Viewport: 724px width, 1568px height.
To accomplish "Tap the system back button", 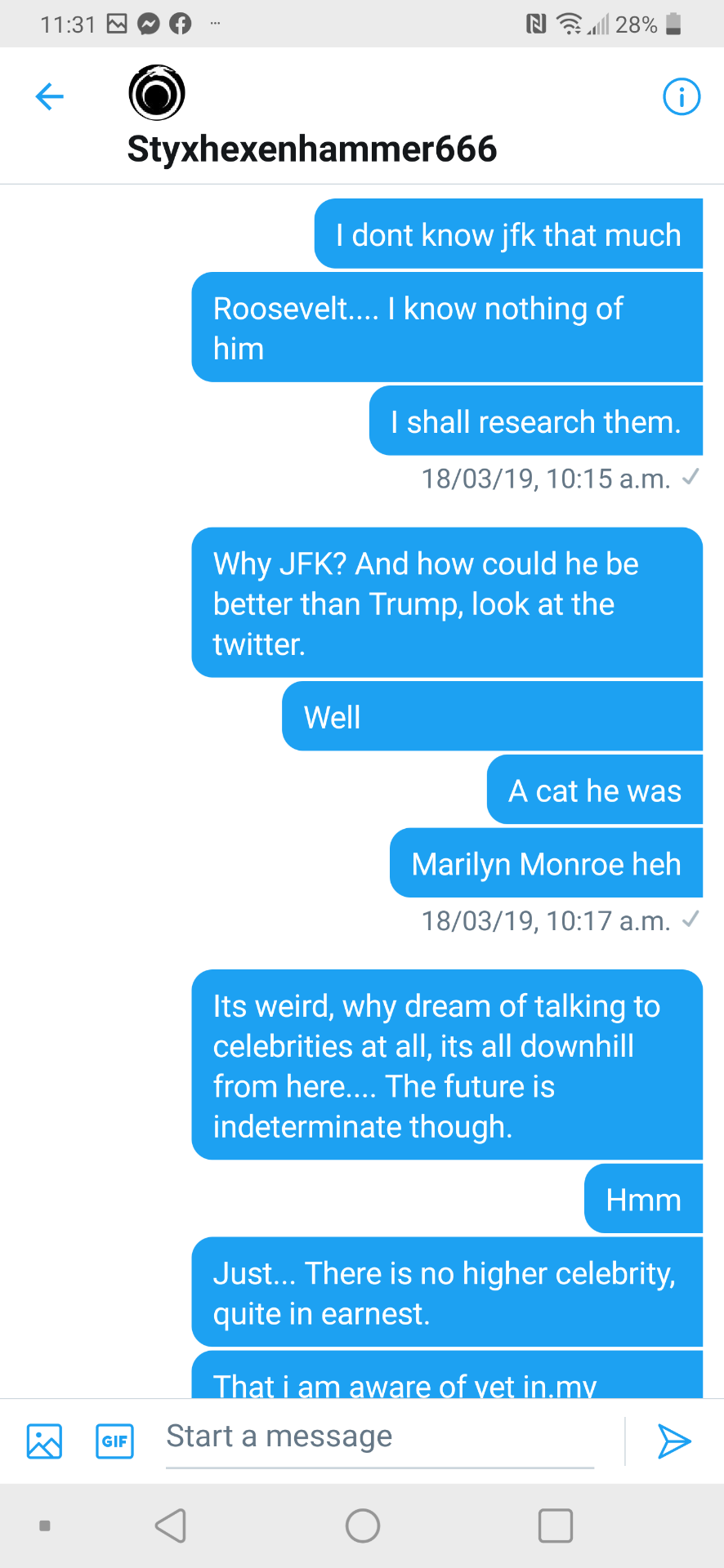I will click(x=171, y=1526).
